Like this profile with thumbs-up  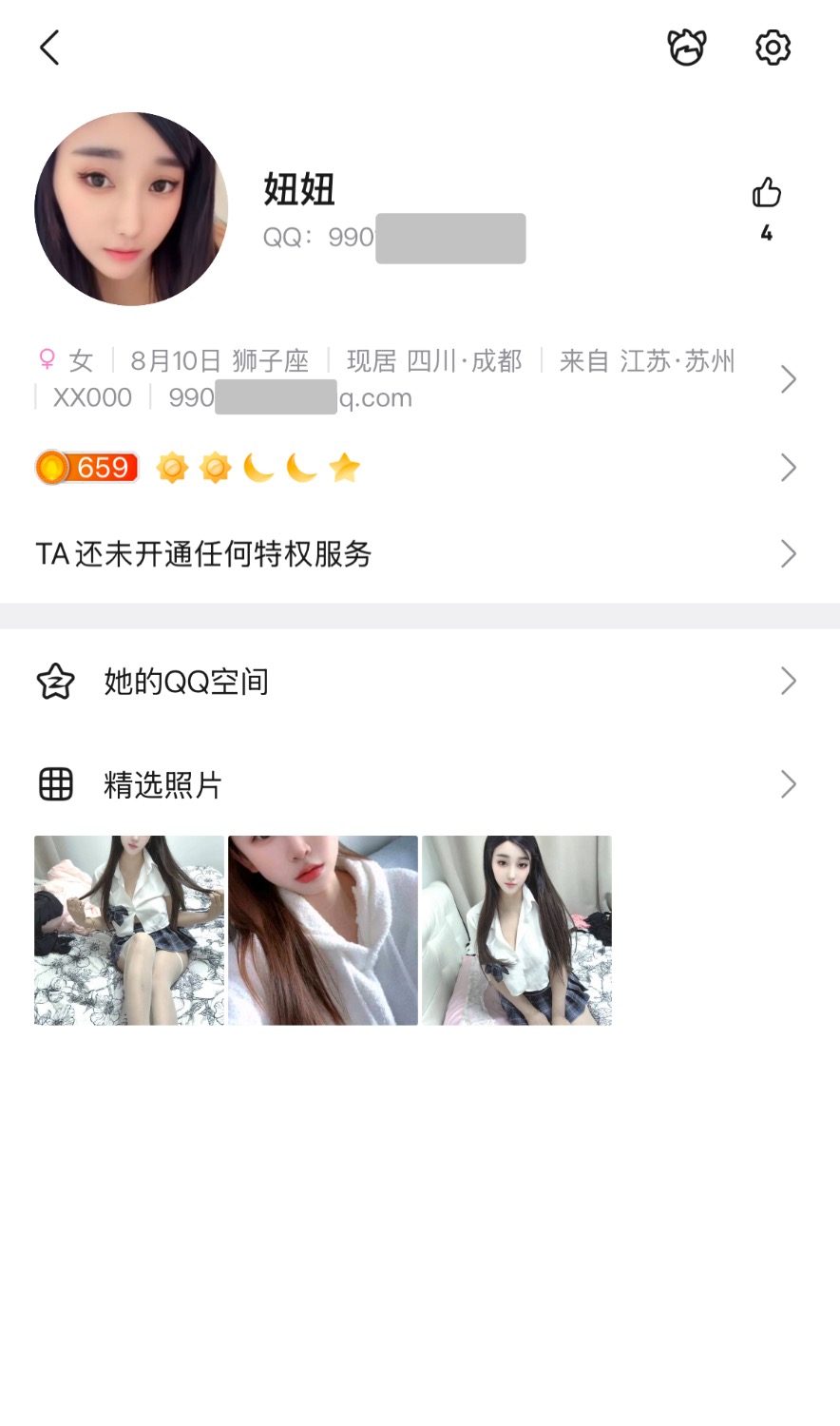pyautogui.click(x=766, y=193)
